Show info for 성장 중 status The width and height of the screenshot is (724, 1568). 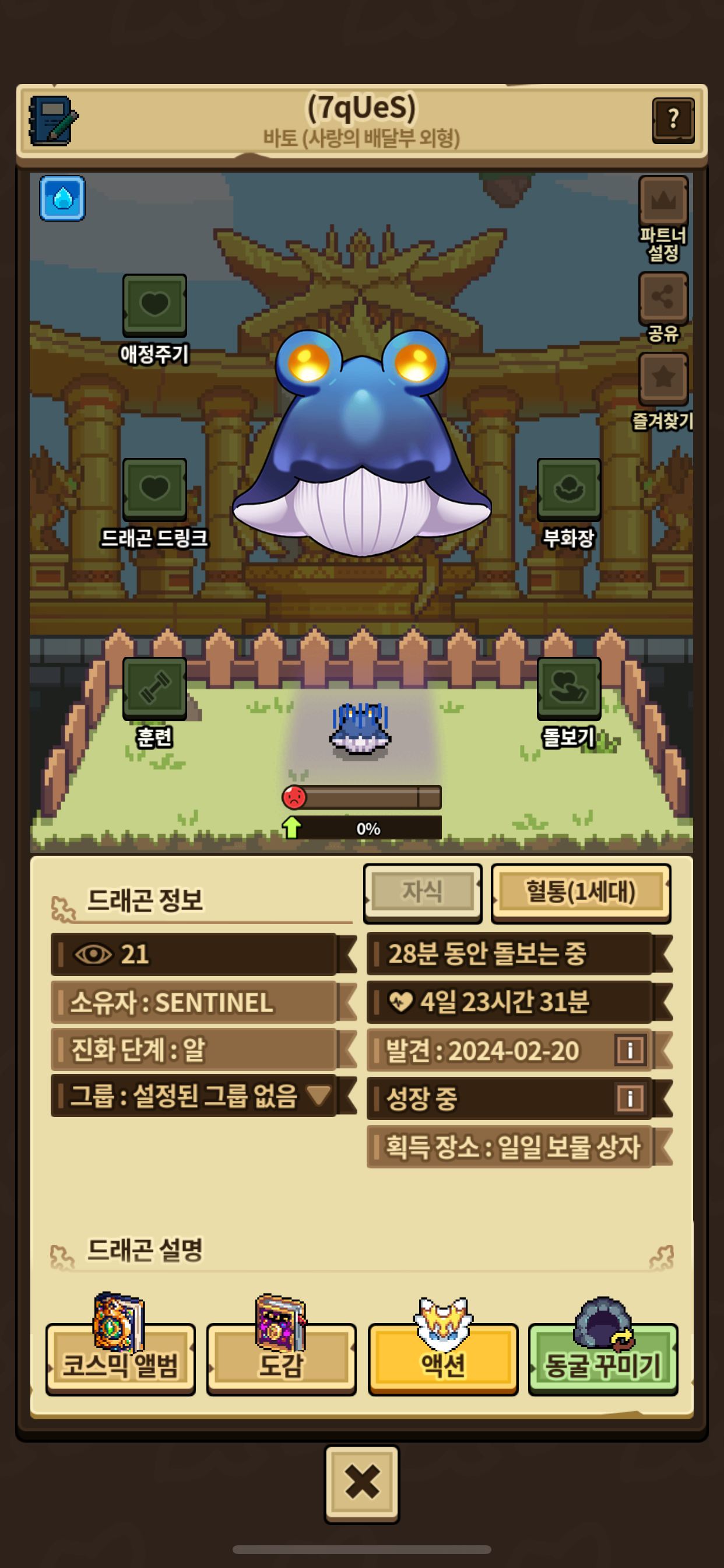630,1098
